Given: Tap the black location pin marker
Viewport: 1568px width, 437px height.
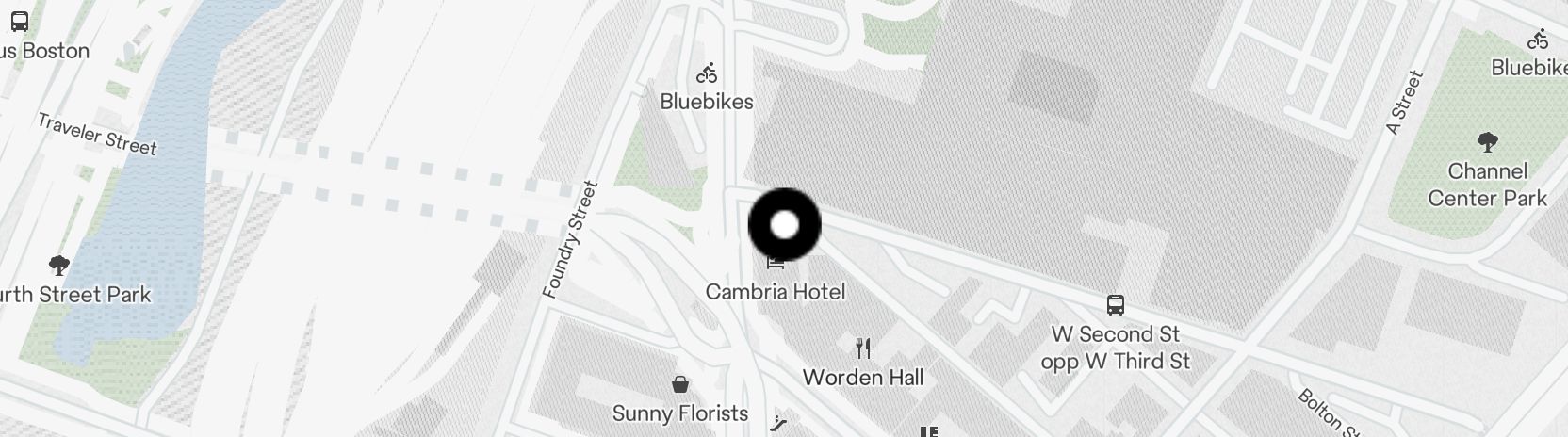Looking at the screenshot, I should (x=784, y=225).
